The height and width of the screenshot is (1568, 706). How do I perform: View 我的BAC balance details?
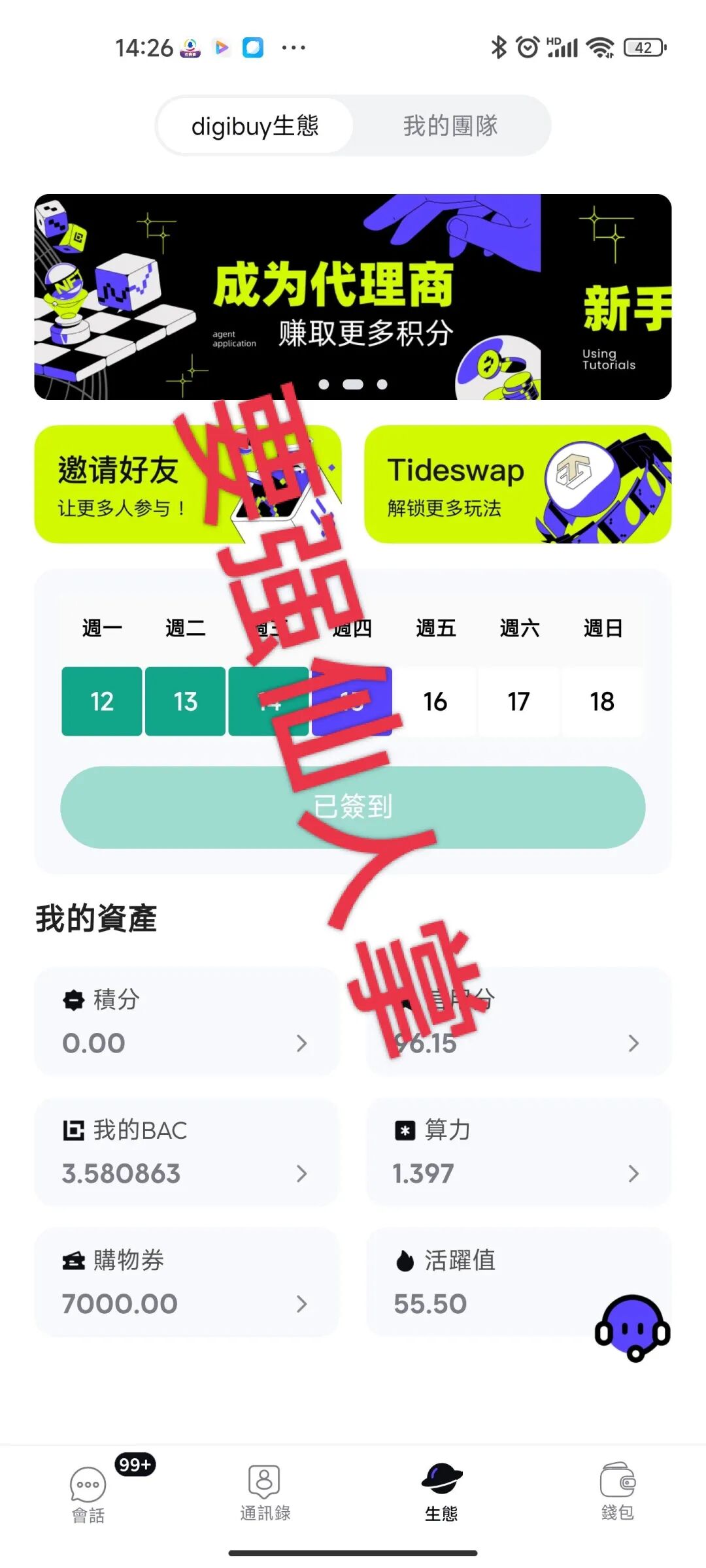(187, 1152)
